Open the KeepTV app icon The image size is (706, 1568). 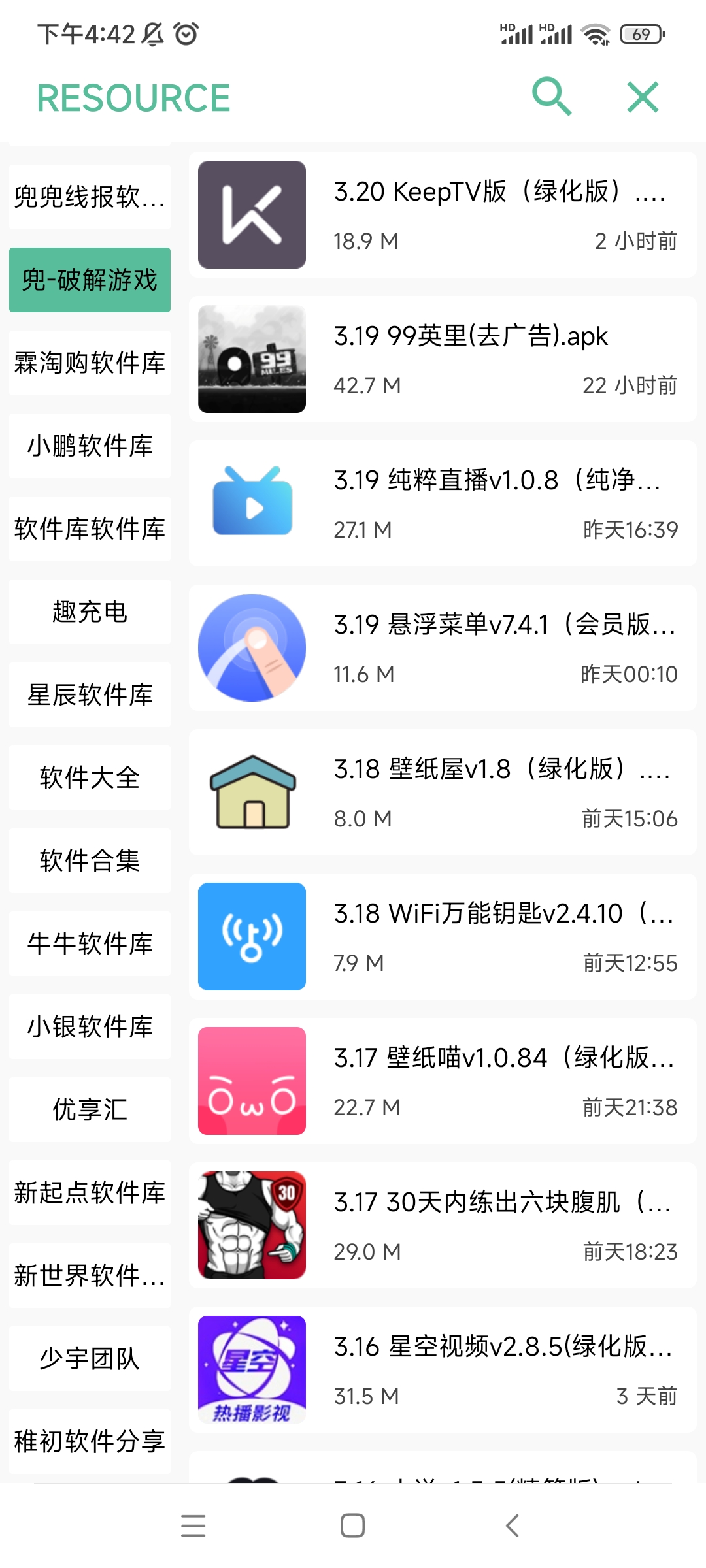(252, 215)
